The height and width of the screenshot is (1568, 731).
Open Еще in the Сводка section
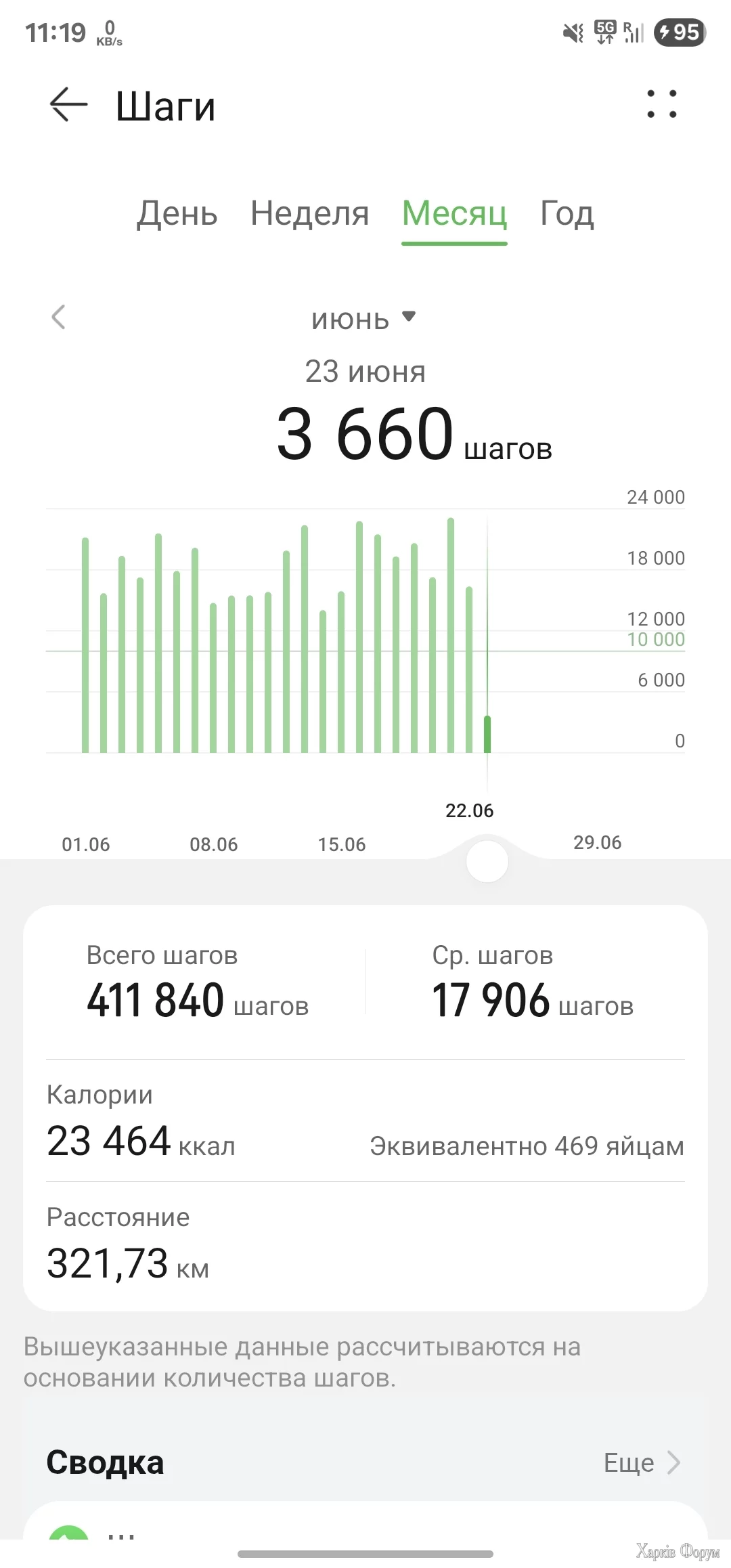click(x=641, y=1462)
